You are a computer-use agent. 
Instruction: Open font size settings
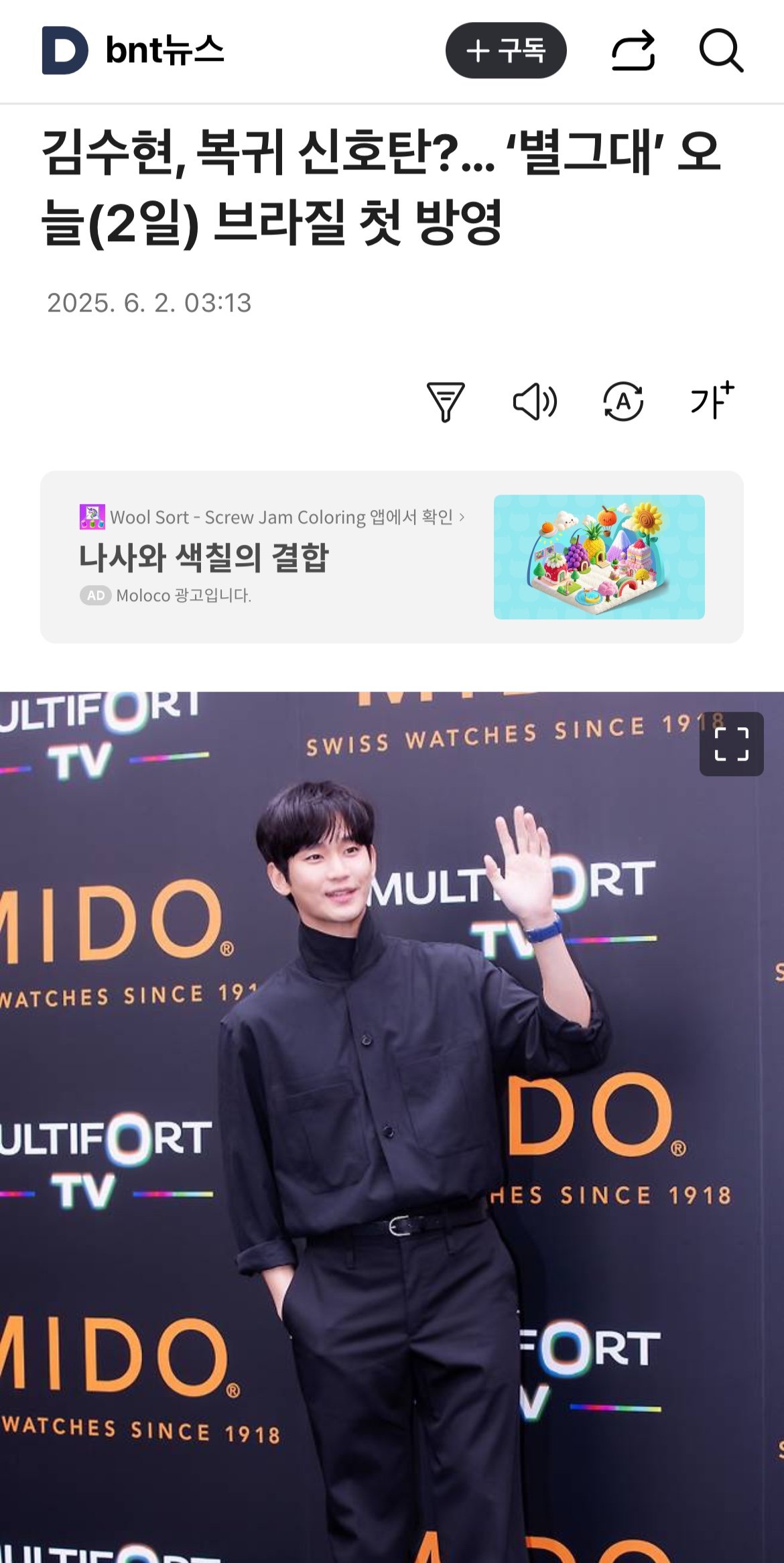tap(712, 401)
